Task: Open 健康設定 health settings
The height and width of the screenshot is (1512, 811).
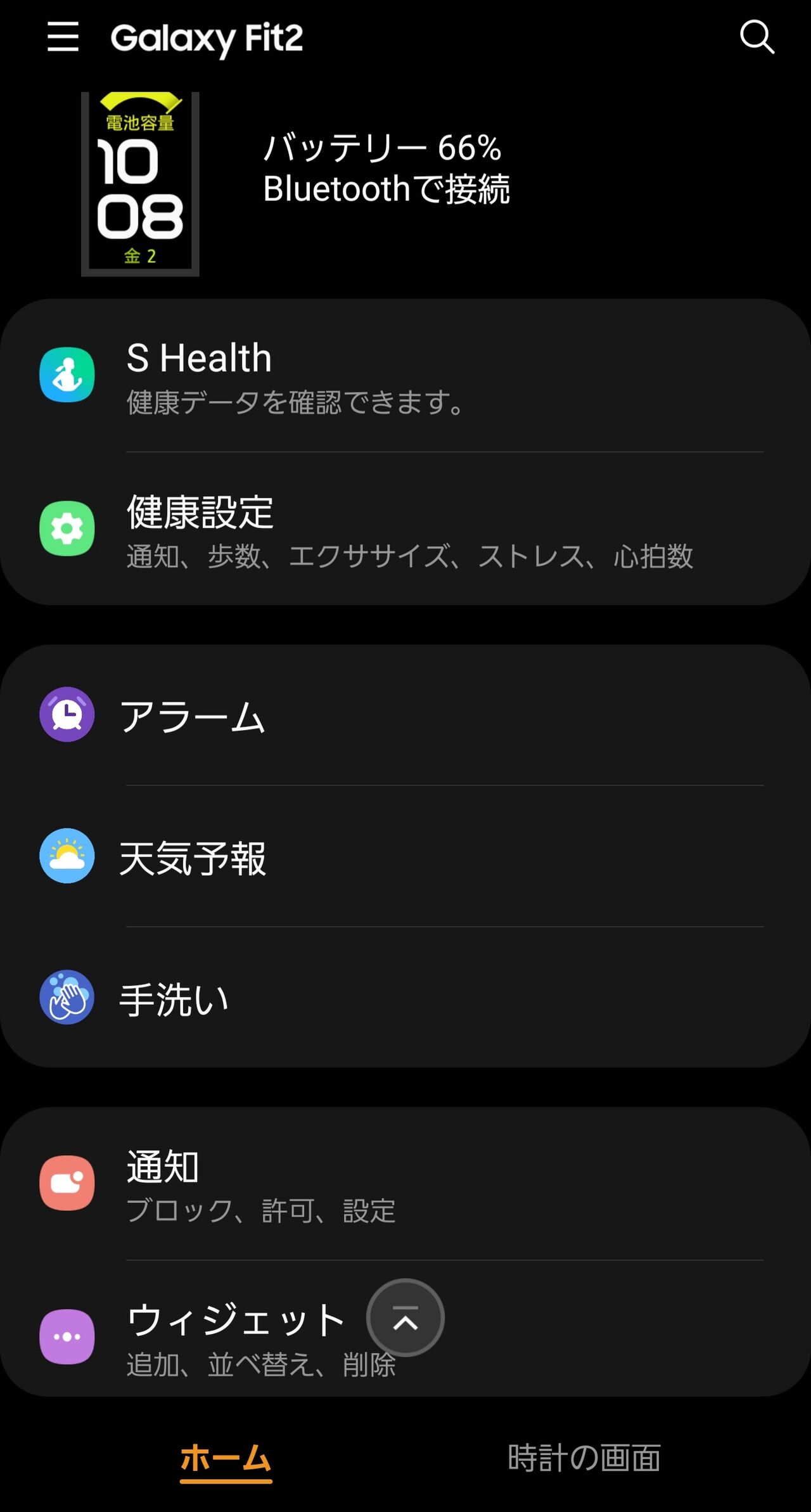Action: click(405, 529)
